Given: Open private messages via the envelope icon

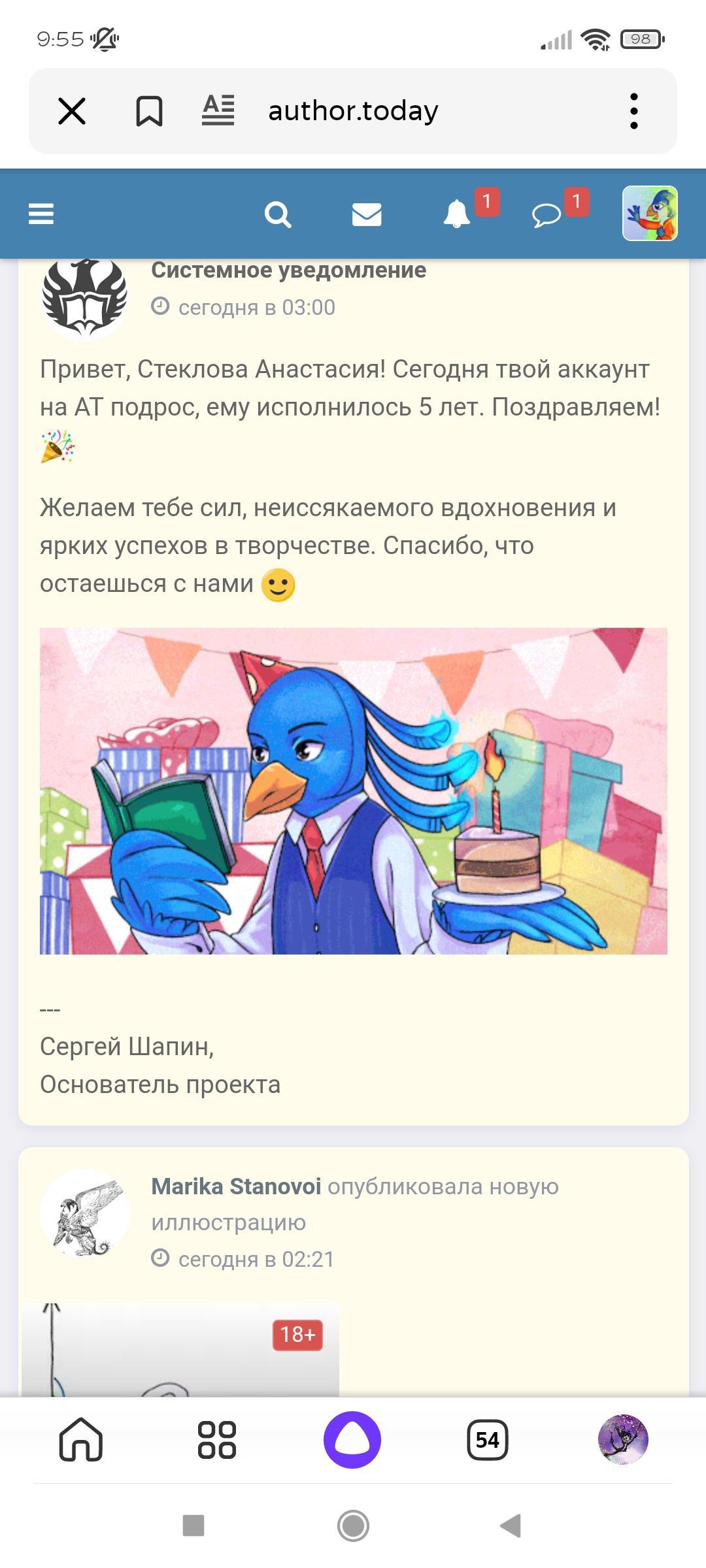Looking at the screenshot, I should click(367, 214).
